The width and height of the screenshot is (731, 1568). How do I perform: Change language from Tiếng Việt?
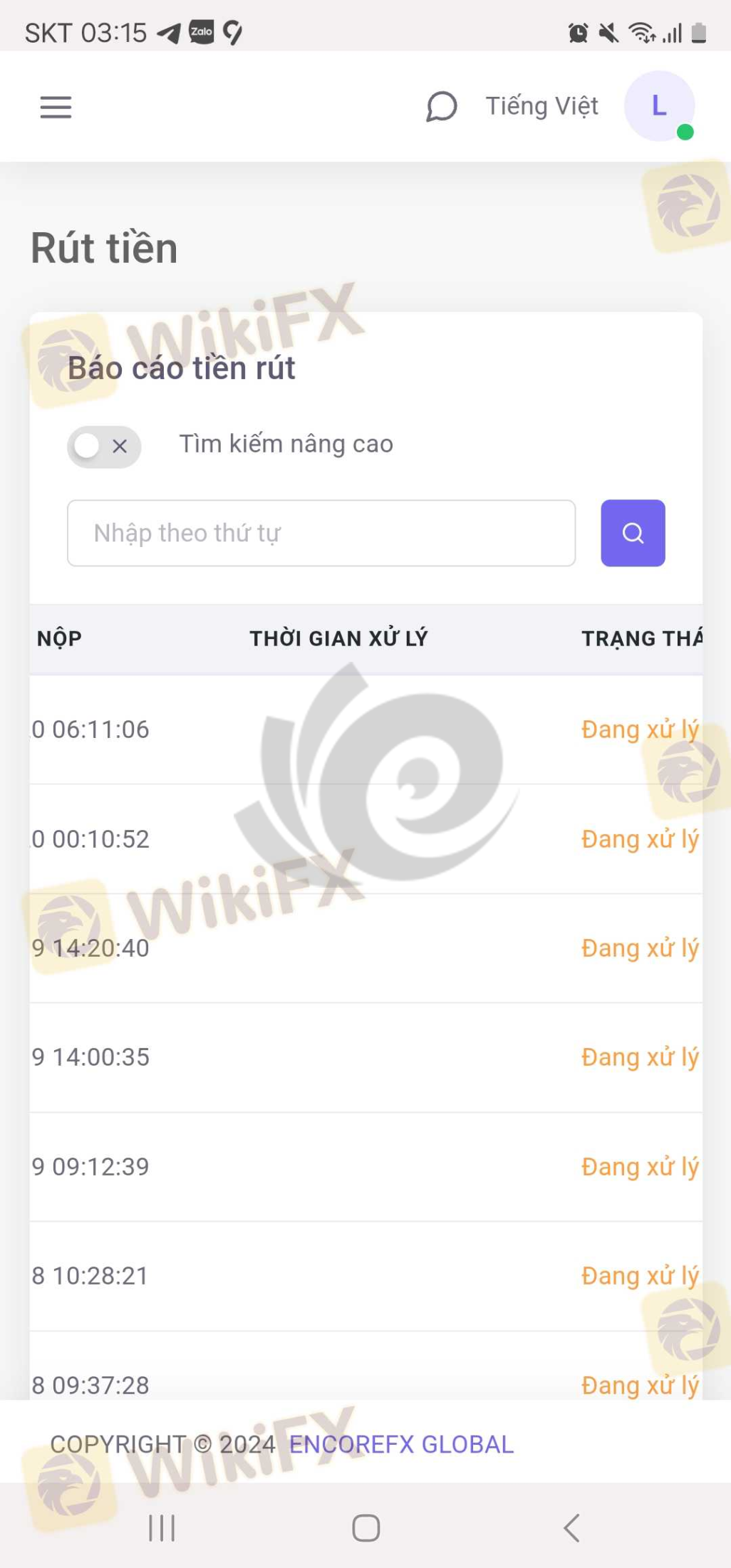541,106
